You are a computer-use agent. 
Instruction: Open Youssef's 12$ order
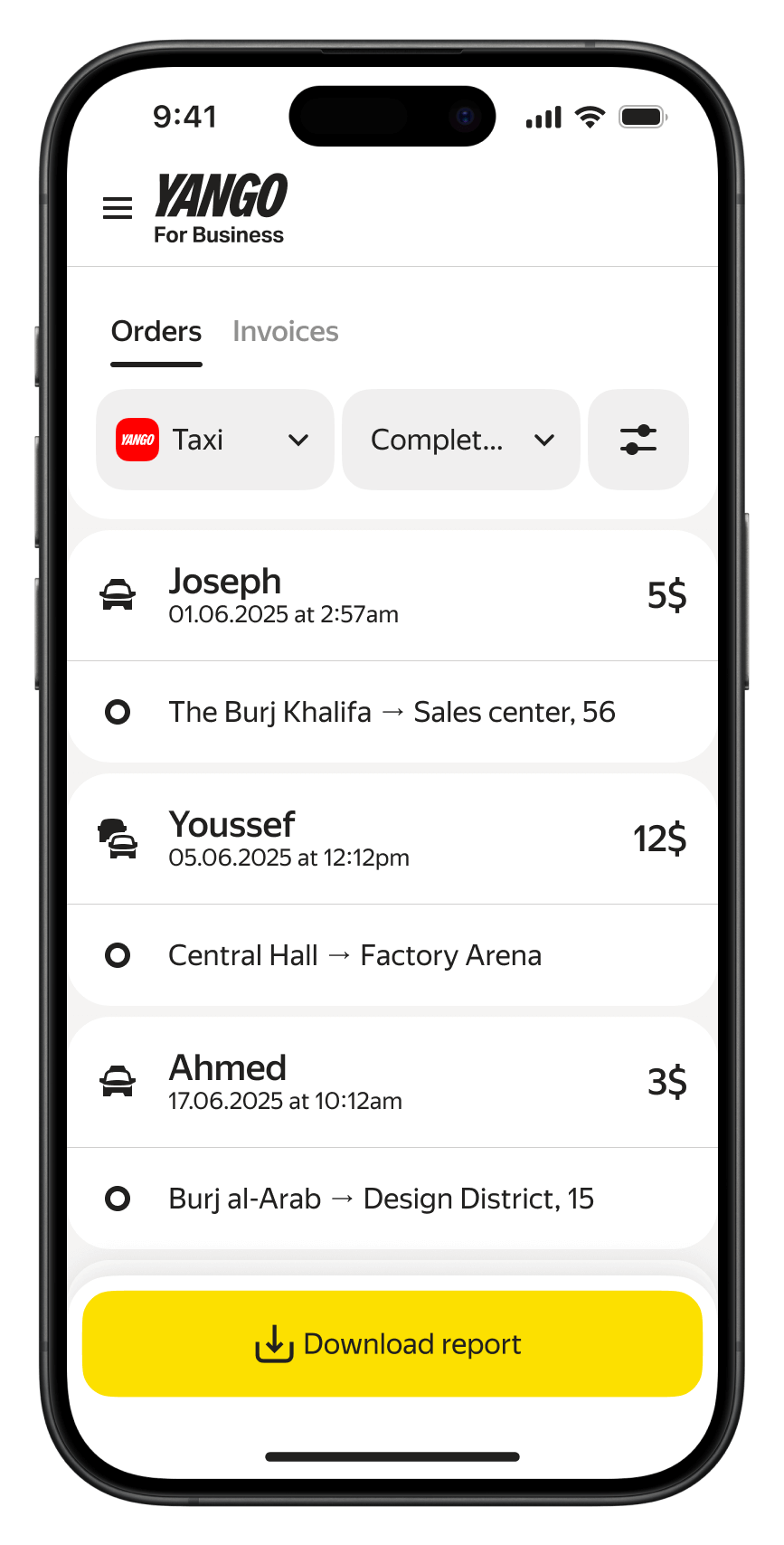click(392, 839)
